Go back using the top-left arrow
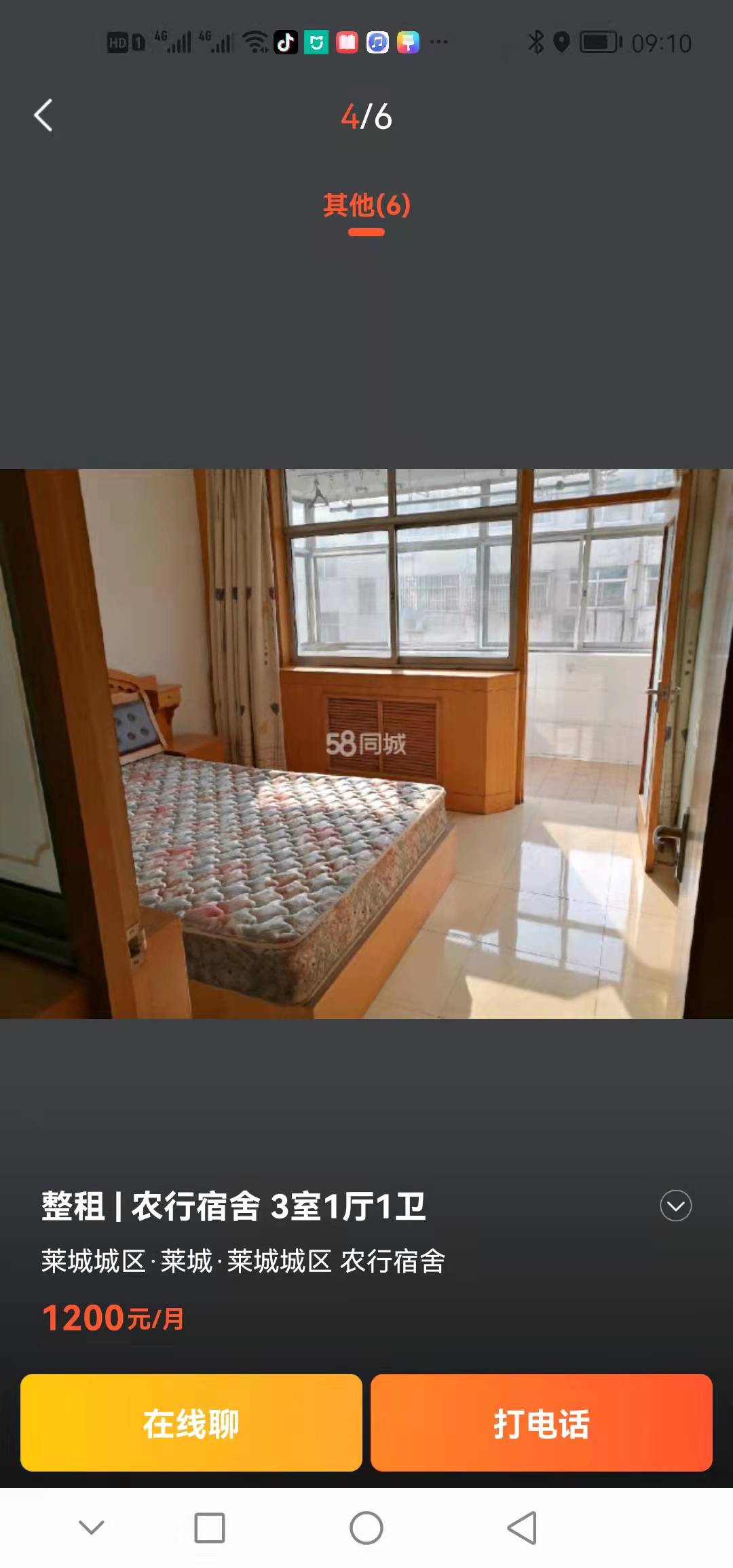This screenshot has width=733, height=1568. pos(43,115)
